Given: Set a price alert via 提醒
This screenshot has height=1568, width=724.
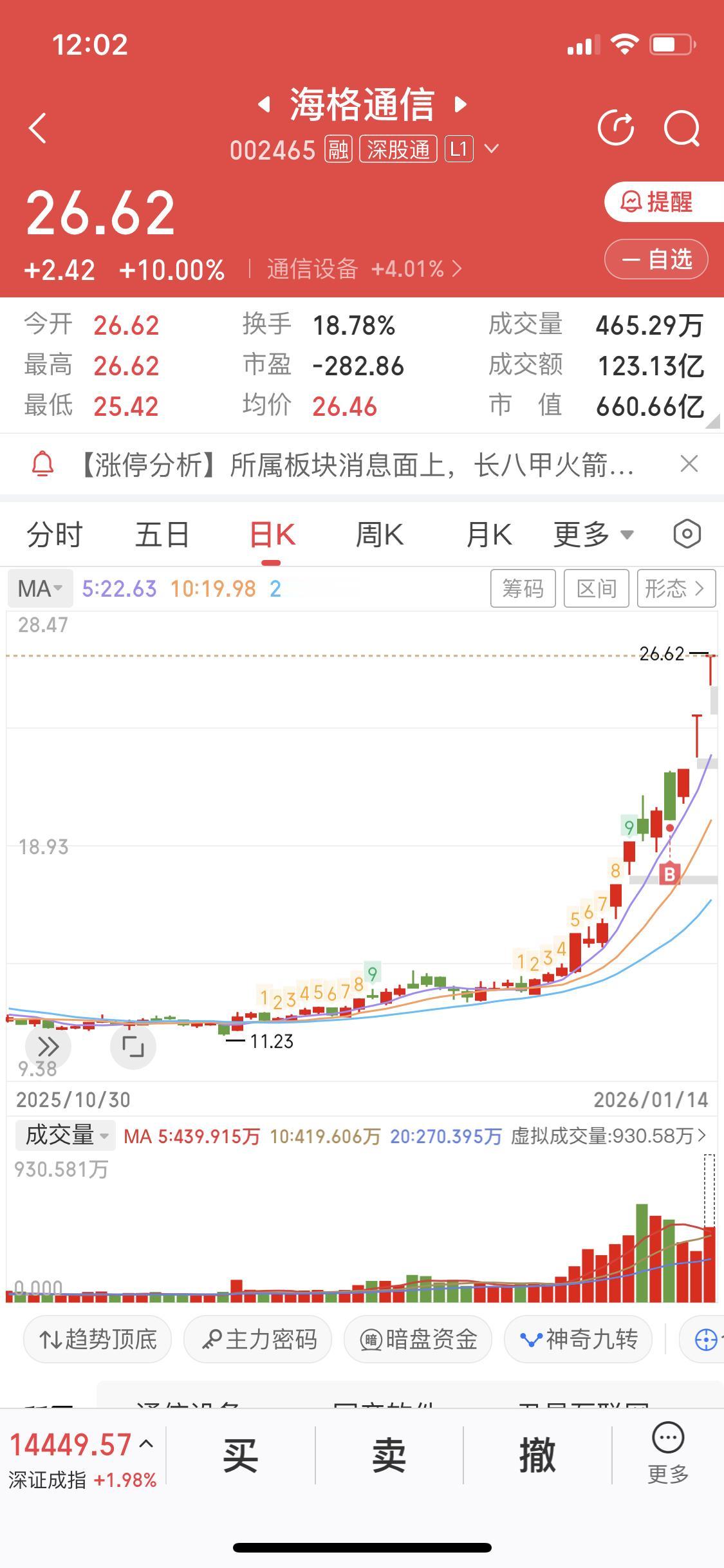Looking at the screenshot, I should pos(657,203).
